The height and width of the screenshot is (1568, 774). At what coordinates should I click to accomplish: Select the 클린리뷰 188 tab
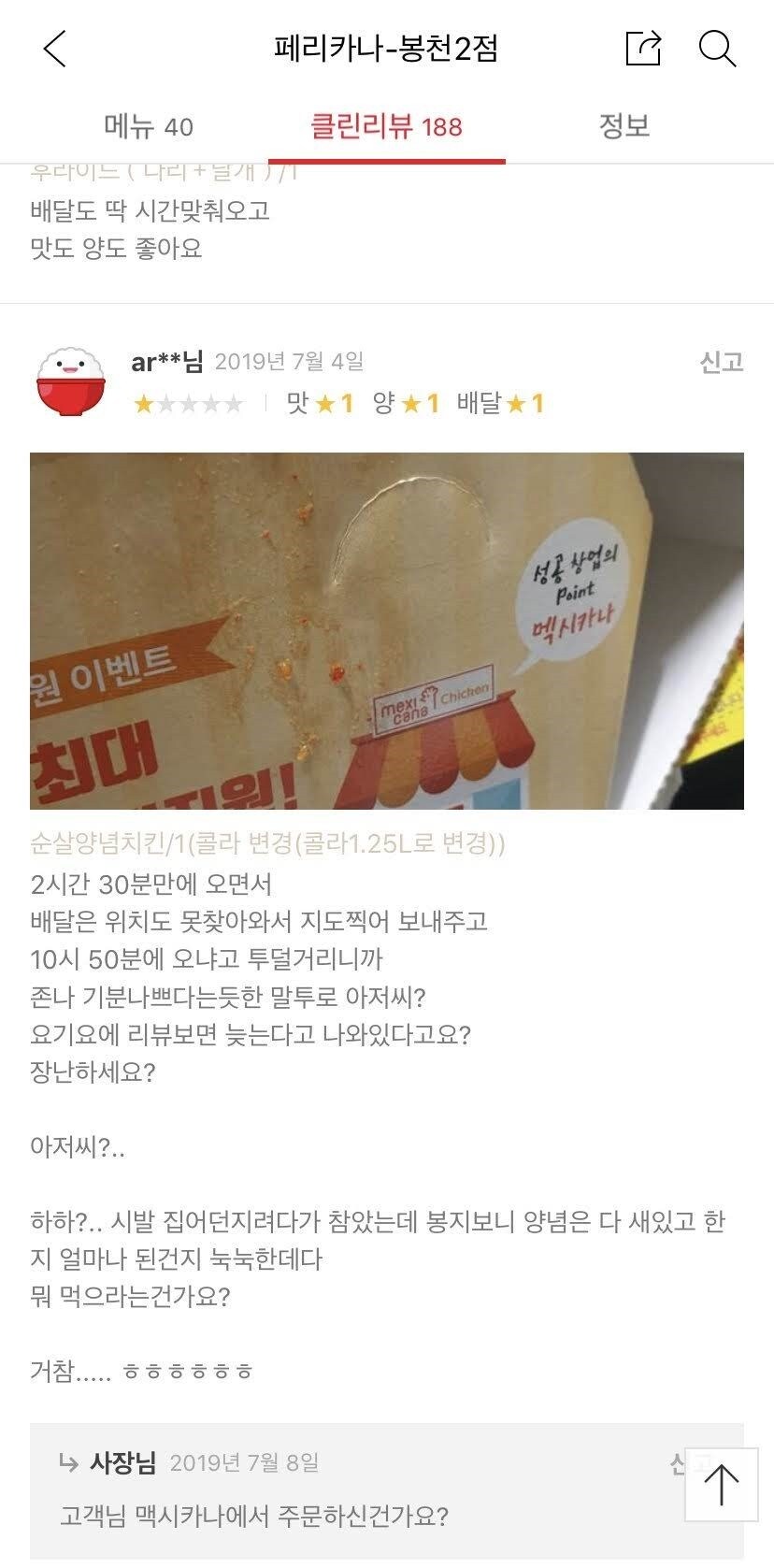pos(386,125)
